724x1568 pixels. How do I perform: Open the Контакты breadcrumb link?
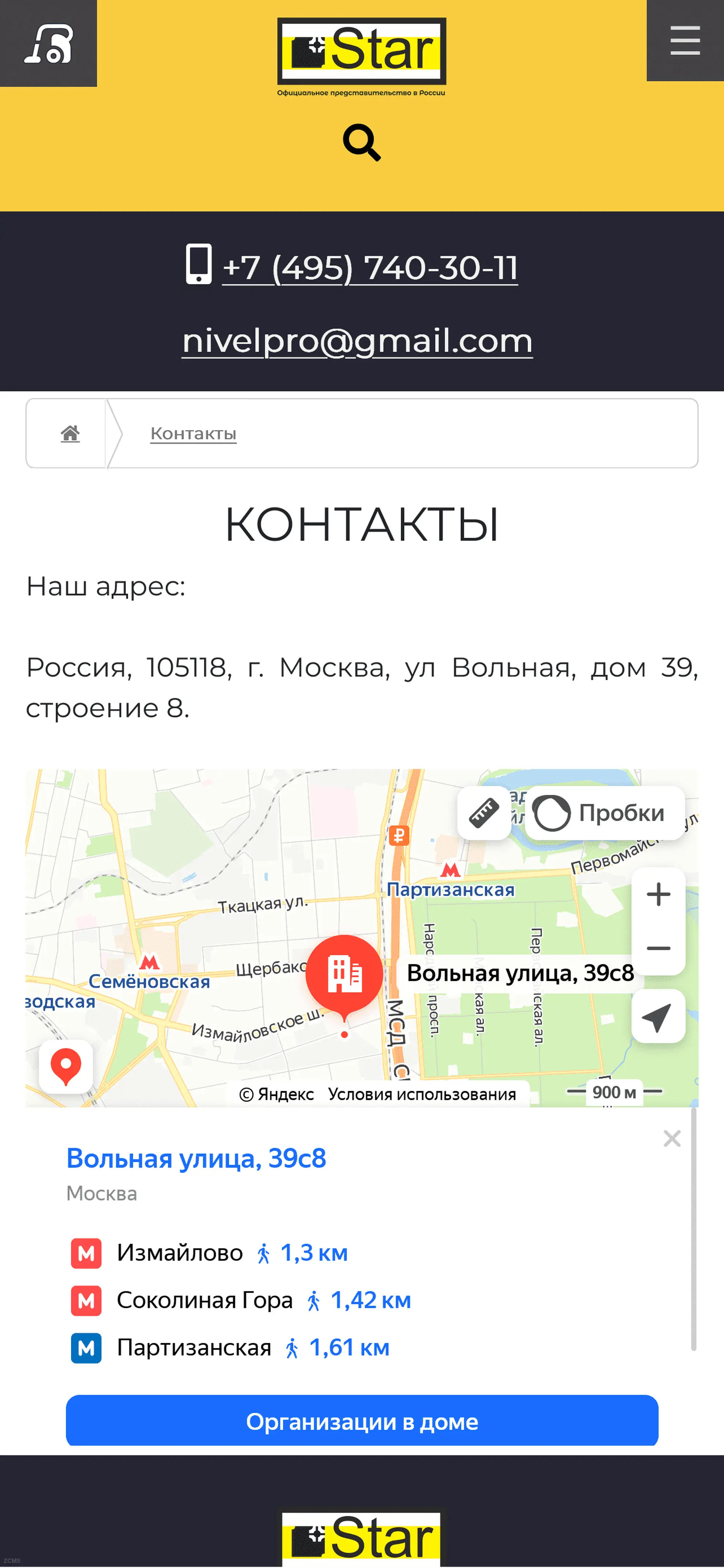pyautogui.click(x=193, y=433)
